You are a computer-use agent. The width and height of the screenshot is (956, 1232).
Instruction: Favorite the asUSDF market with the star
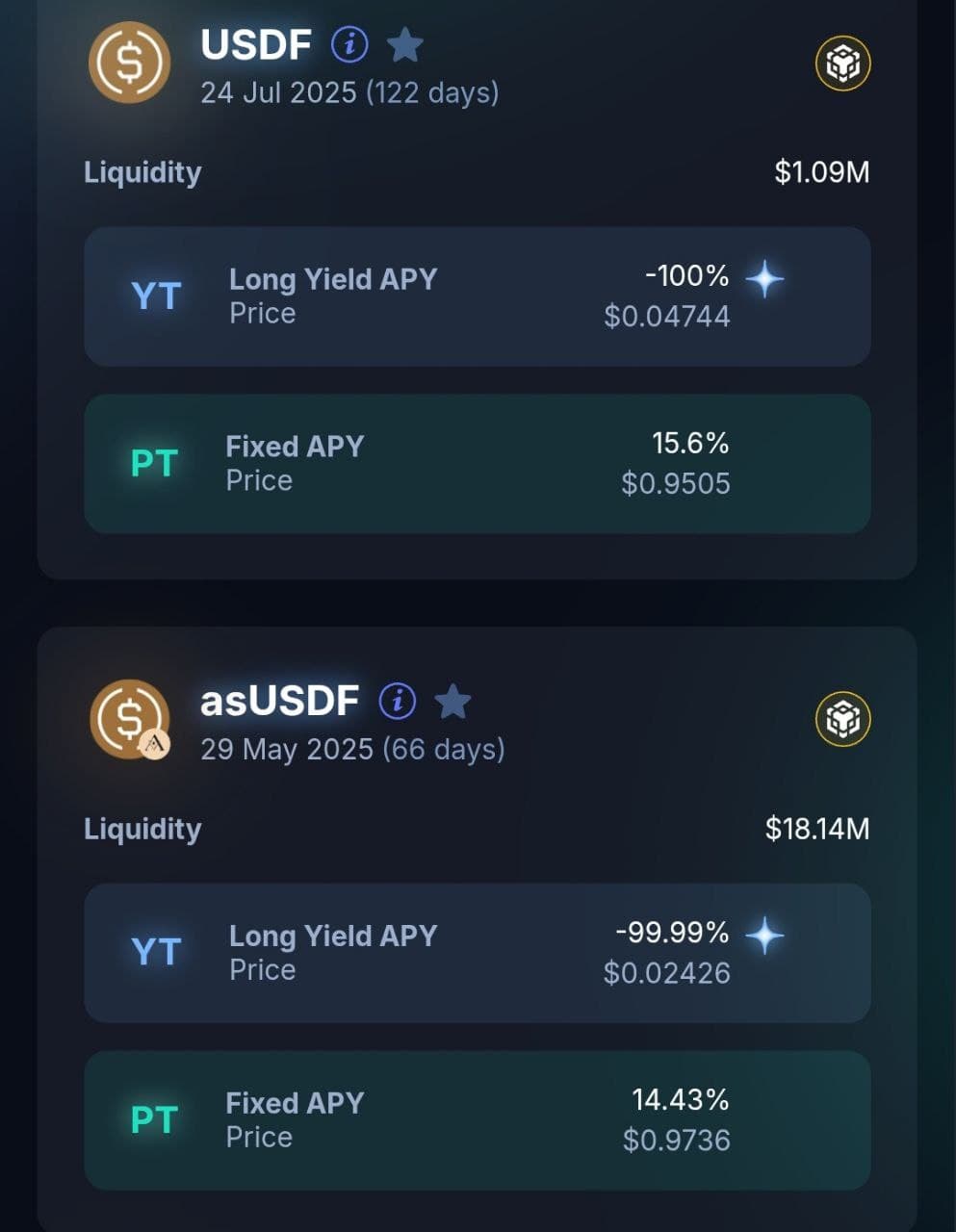(452, 701)
